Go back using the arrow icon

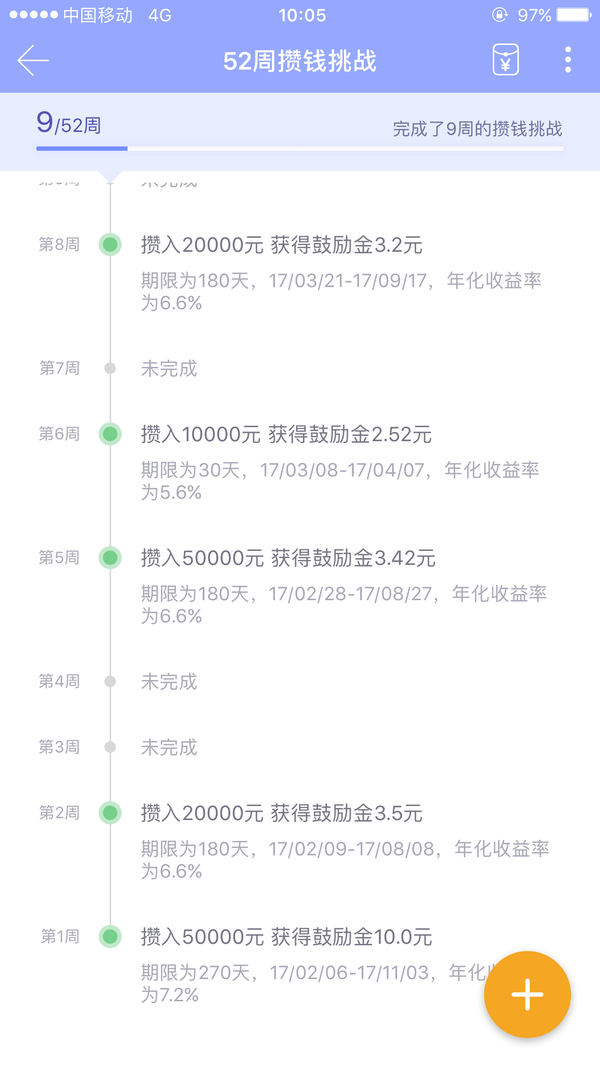(x=33, y=61)
